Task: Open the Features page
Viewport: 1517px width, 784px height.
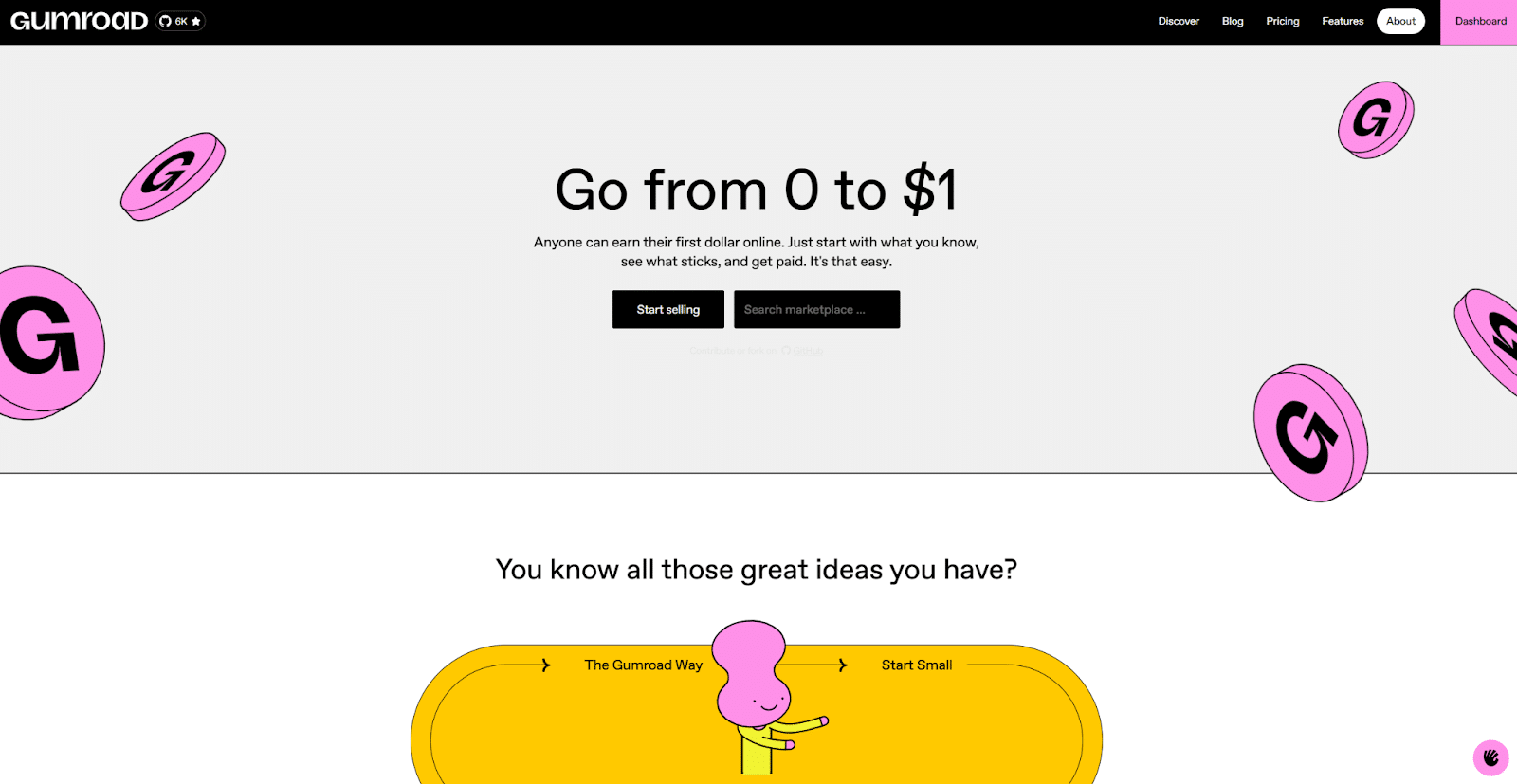Action: (x=1343, y=21)
